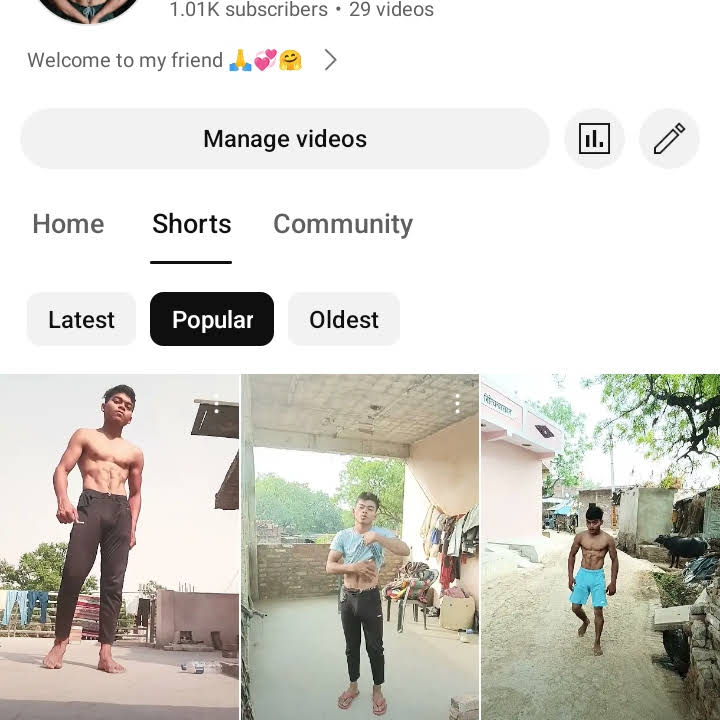Open channel analytics icon
This screenshot has width=720, height=720.
(594, 139)
